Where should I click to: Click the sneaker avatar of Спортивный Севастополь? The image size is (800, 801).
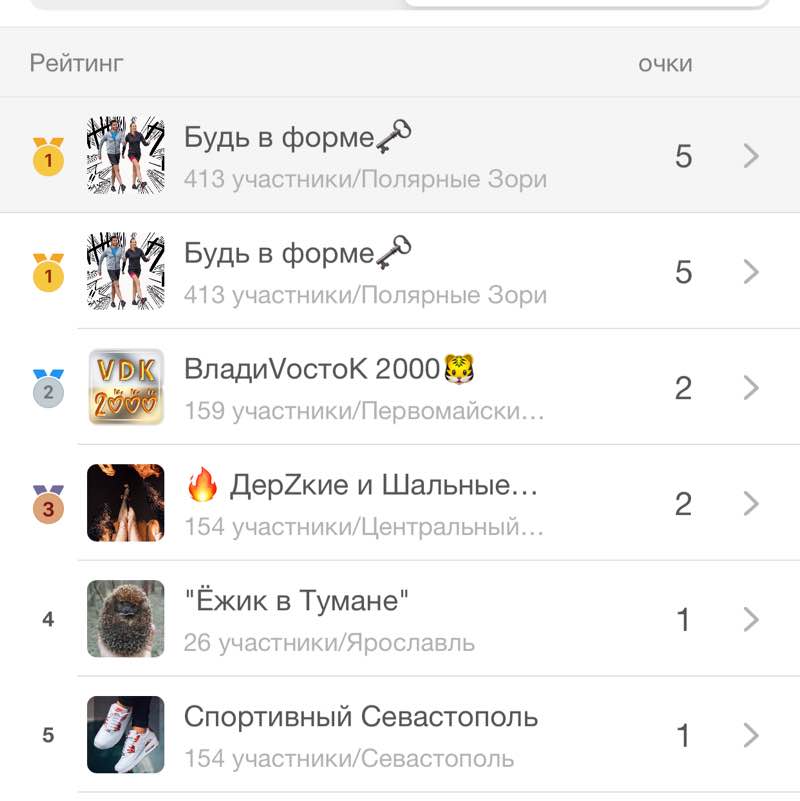125,735
